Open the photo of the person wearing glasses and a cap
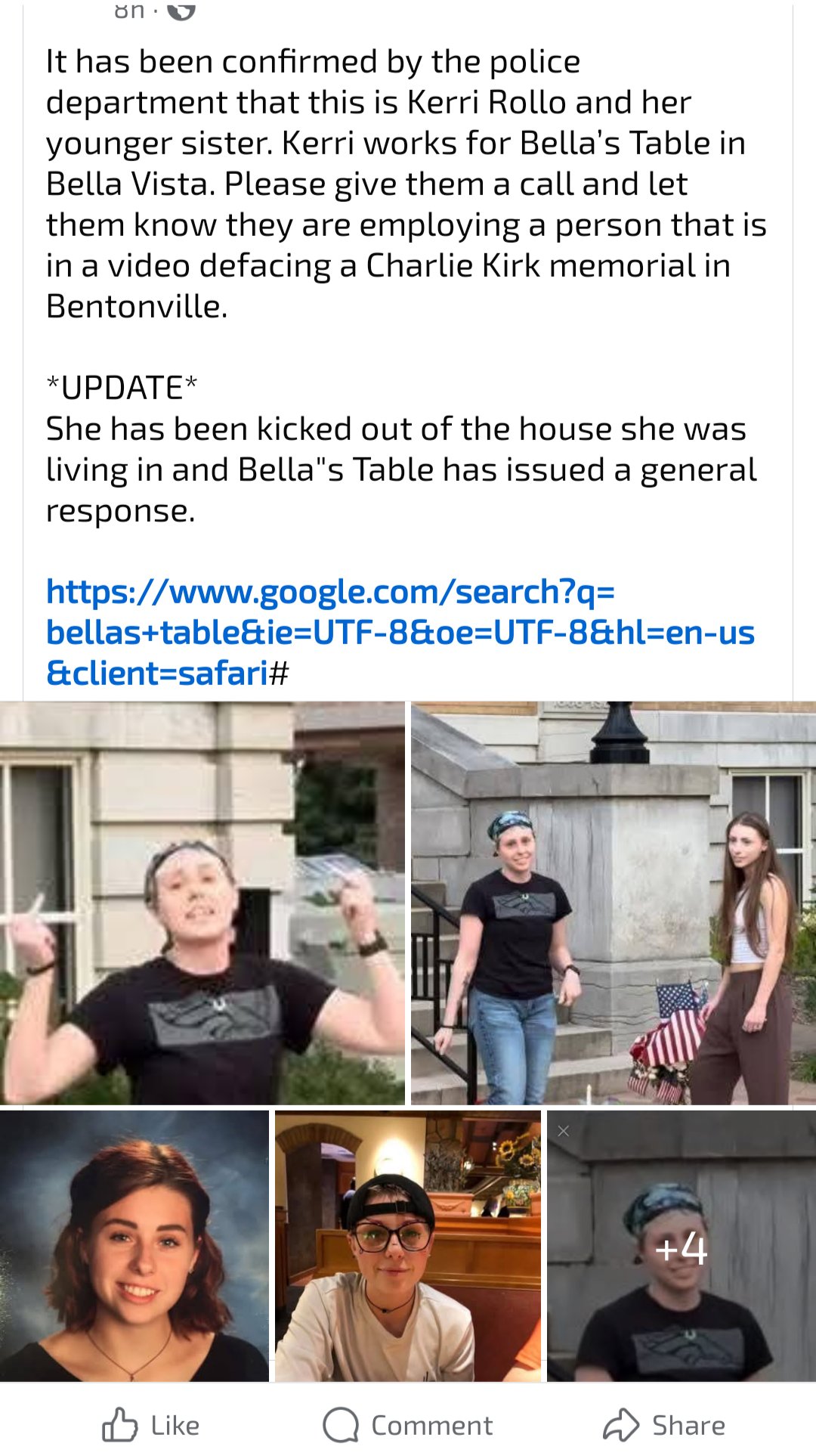Image resolution: width=816 pixels, height=1456 pixels. click(x=408, y=1246)
